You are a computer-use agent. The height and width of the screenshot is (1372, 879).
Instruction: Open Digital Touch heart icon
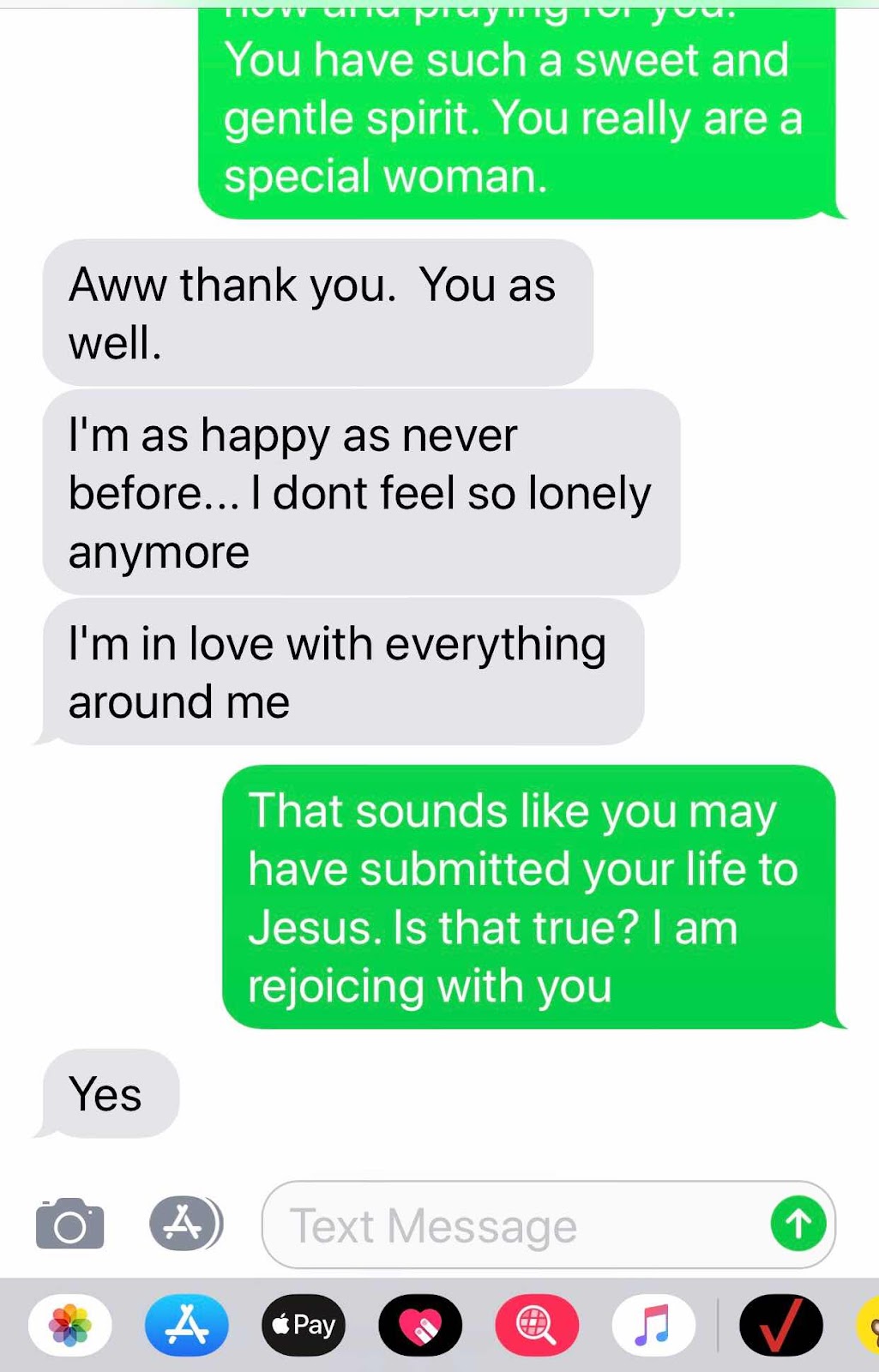coord(420,1326)
